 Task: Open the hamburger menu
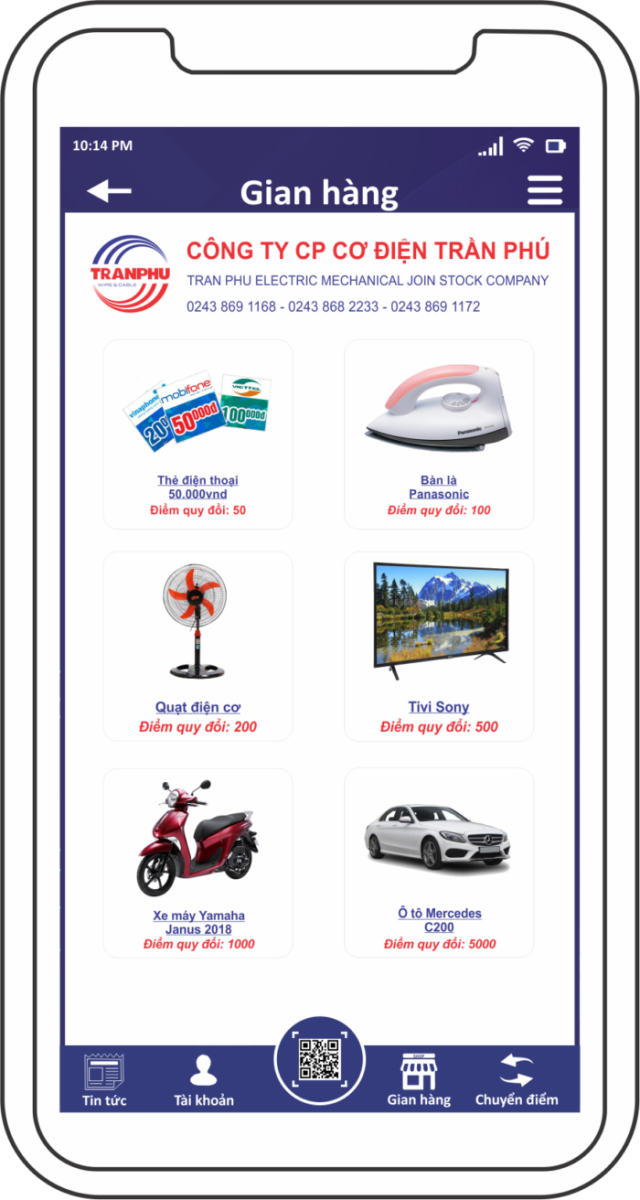pyautogui.click(x=545, y=190)
